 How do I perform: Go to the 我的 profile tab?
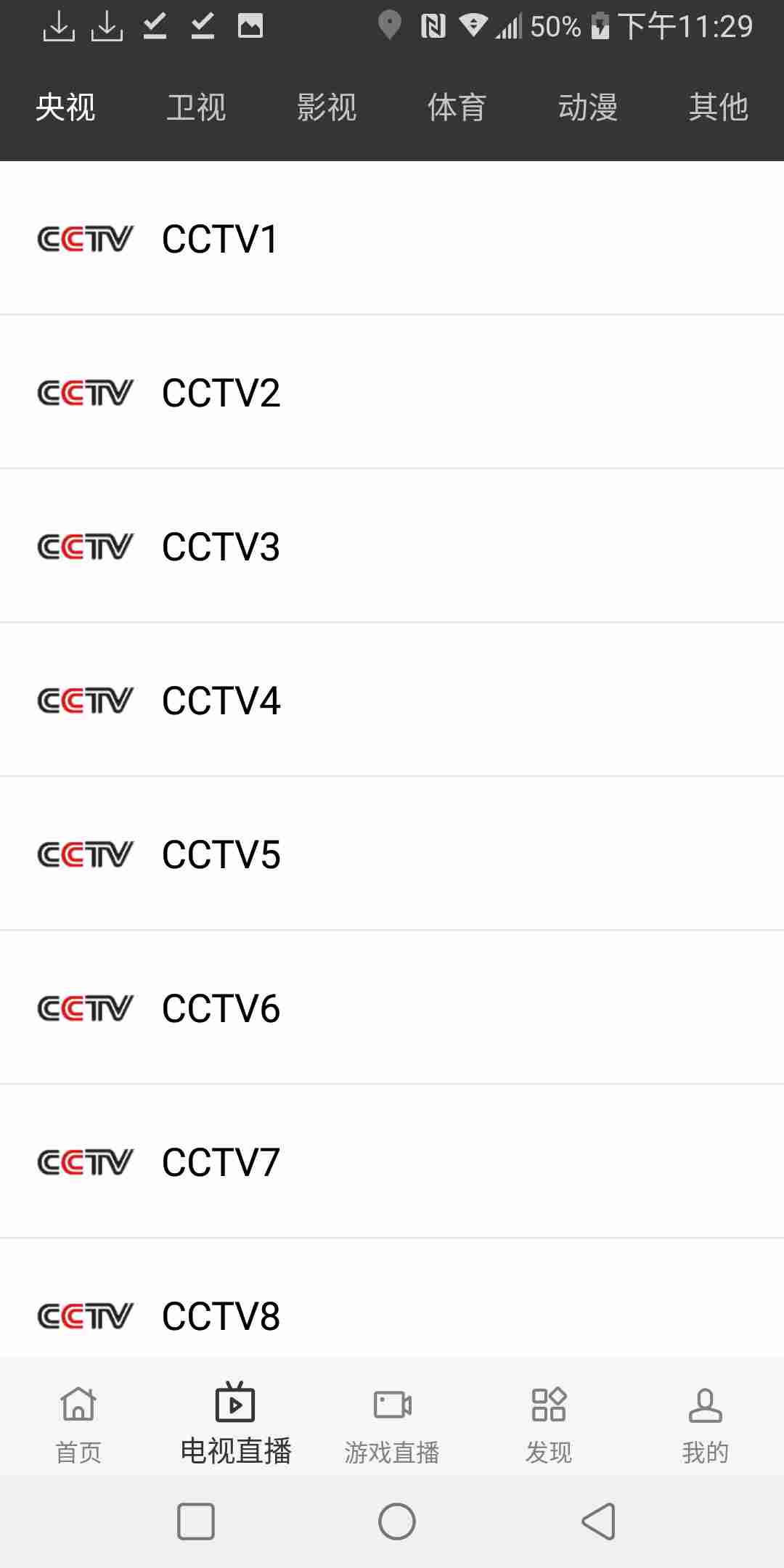(x=705, y=1423)
